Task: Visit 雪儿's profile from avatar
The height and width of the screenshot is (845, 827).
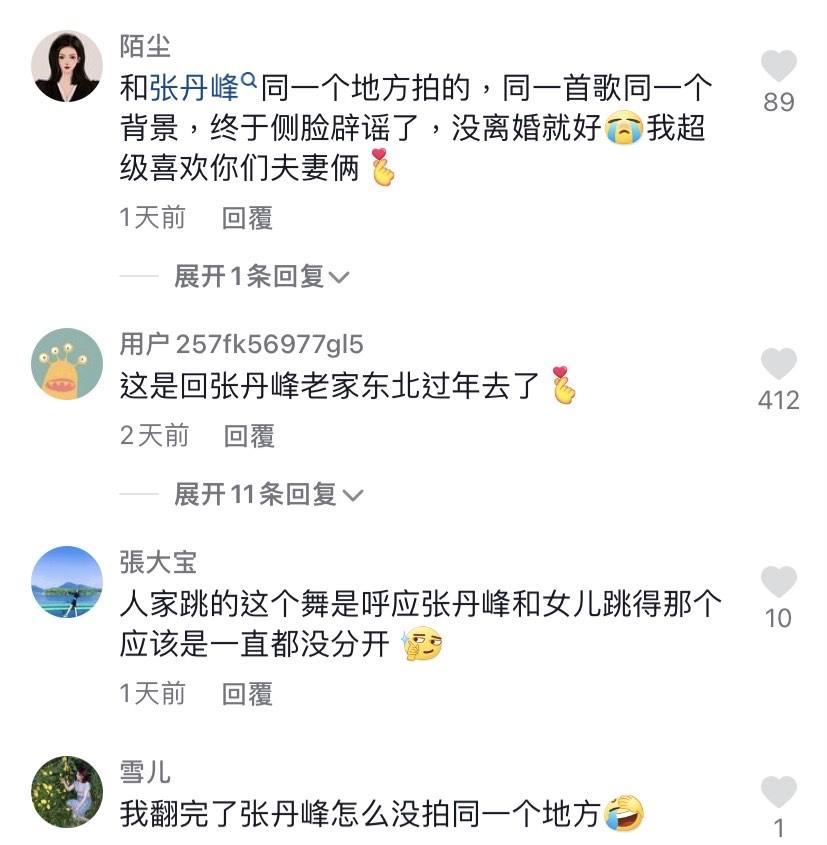Action: [x=67, y=791]
